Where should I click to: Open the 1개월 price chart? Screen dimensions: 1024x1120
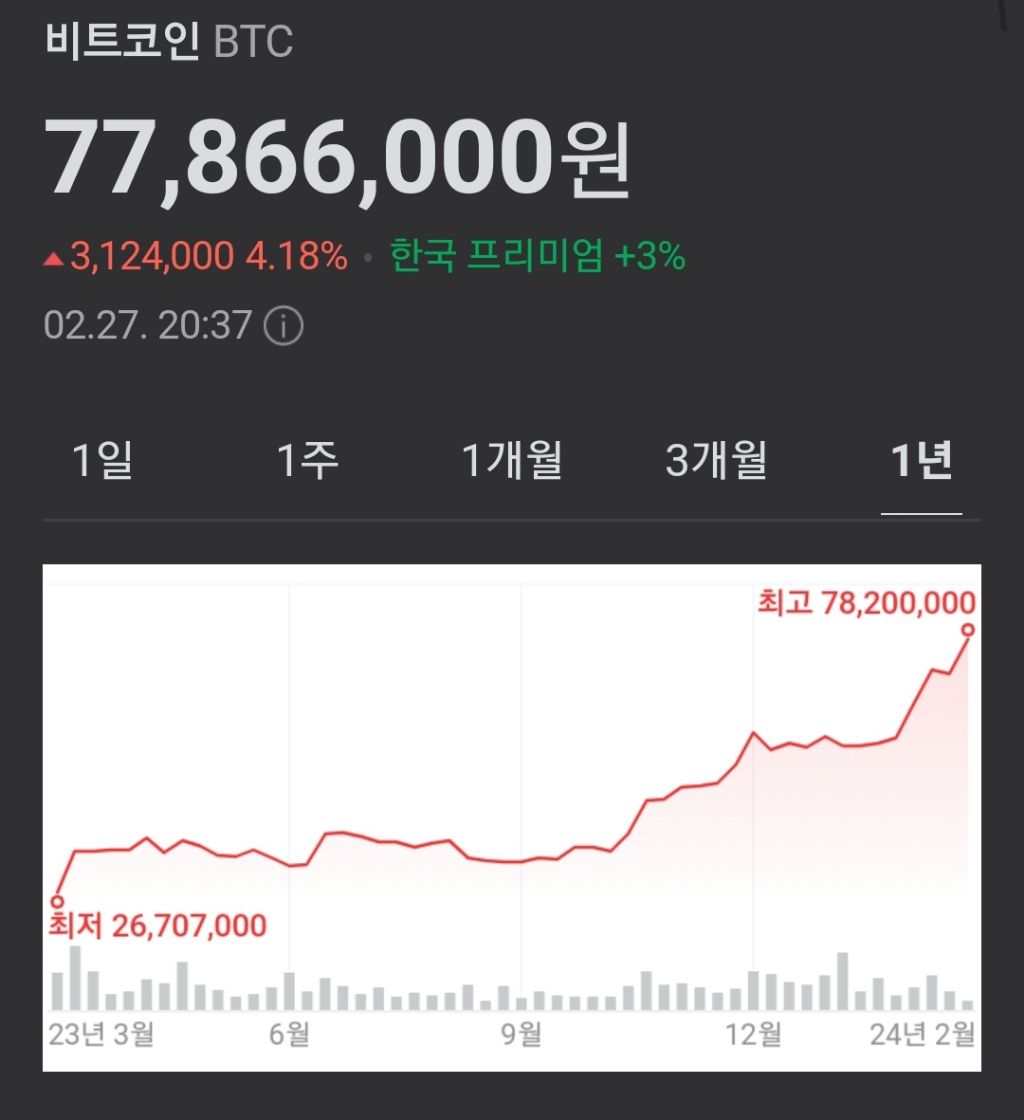(513, 460)
